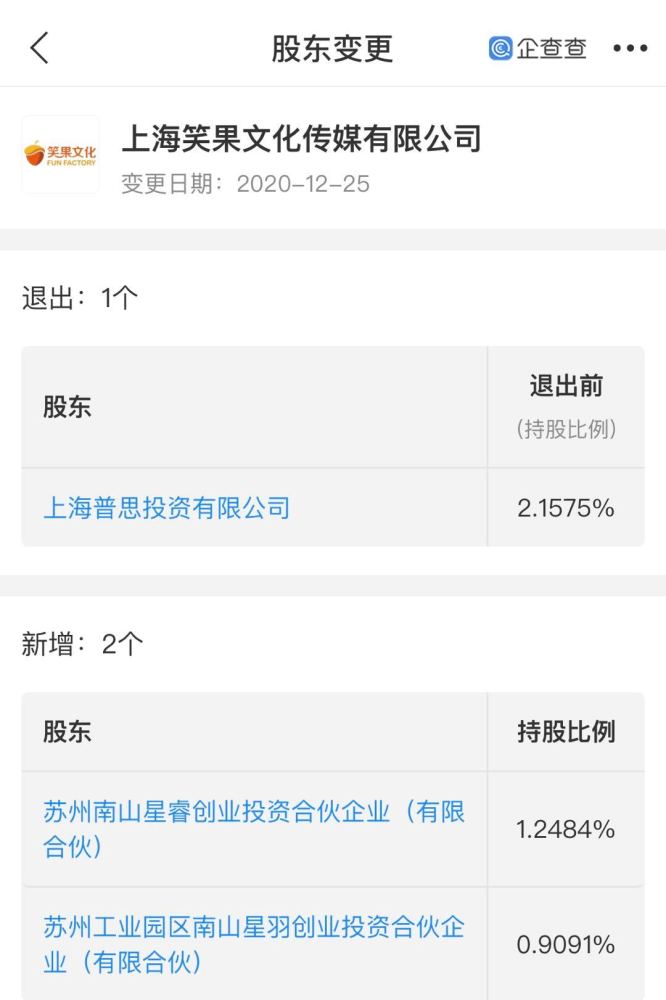This screenshot has height=1000, width=666.
Task: Go back using the header arrow
Action: [40, 48]
